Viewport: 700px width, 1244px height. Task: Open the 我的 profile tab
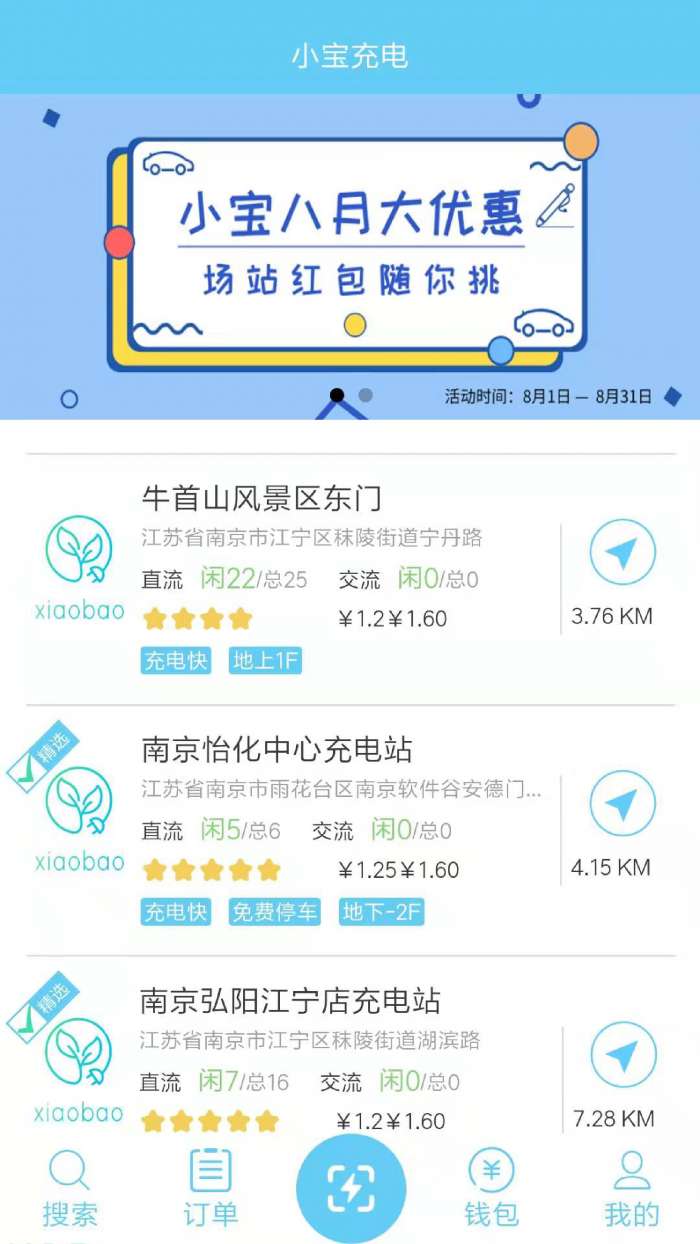631,1190
